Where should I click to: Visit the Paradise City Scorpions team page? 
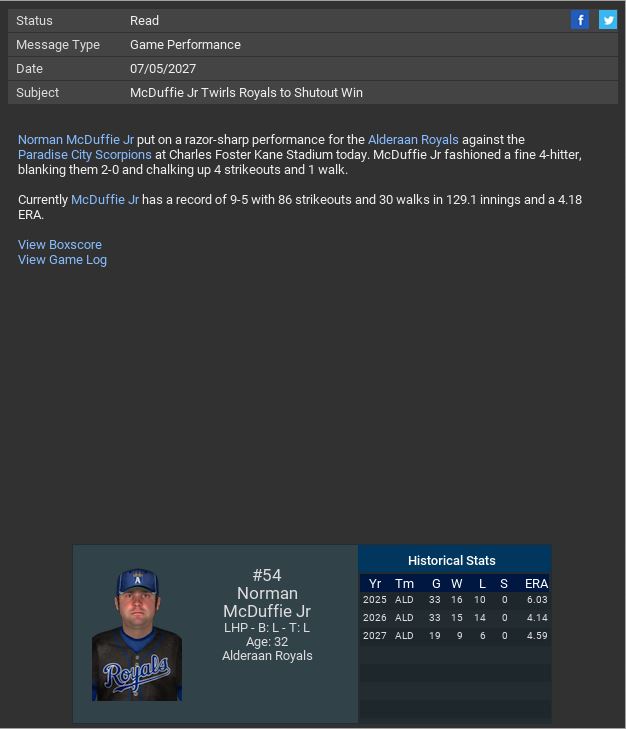point(85,155)
